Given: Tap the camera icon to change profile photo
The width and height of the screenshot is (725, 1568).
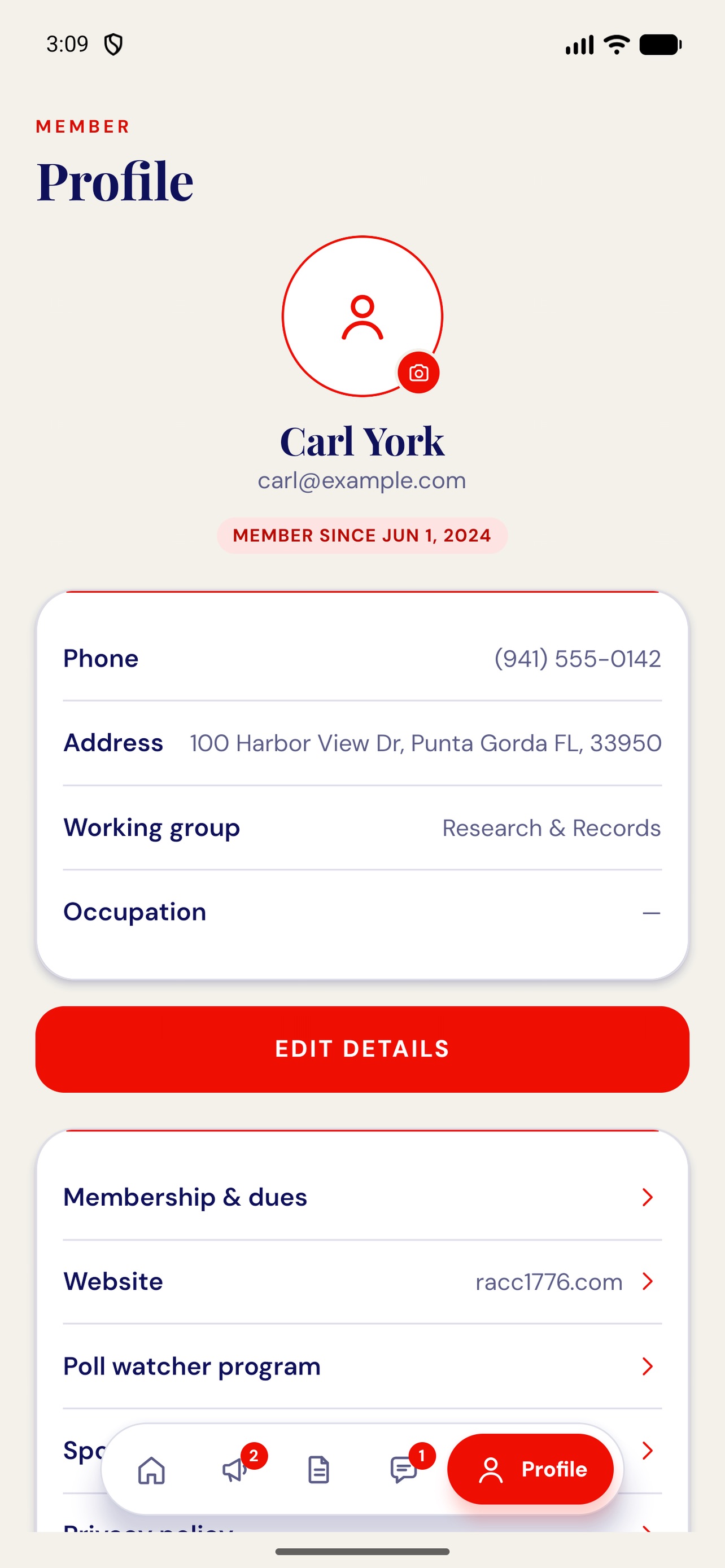Looking at the screenshot, I should coord(418,373).
